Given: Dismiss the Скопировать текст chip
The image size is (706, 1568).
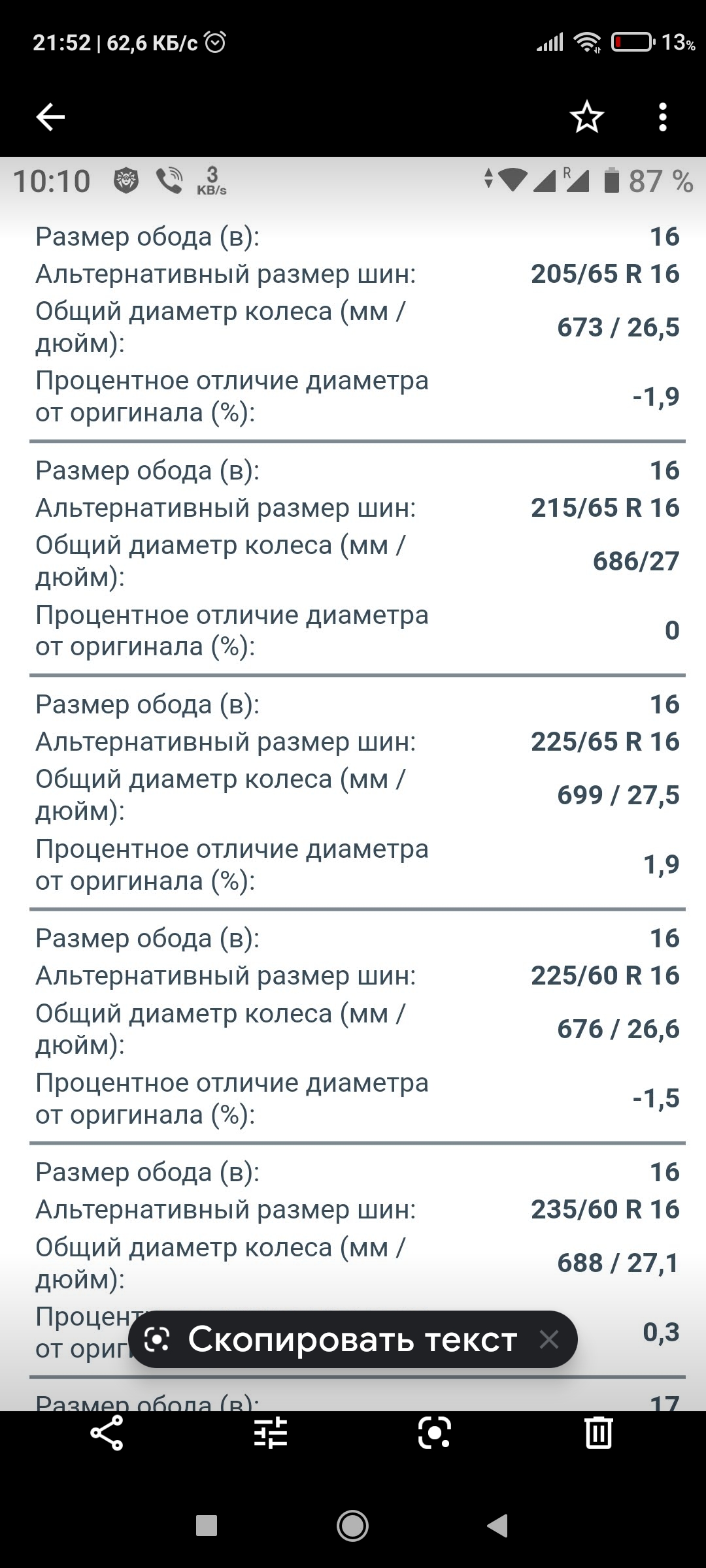Looking at the screenshot, I should pos(549,1339).
